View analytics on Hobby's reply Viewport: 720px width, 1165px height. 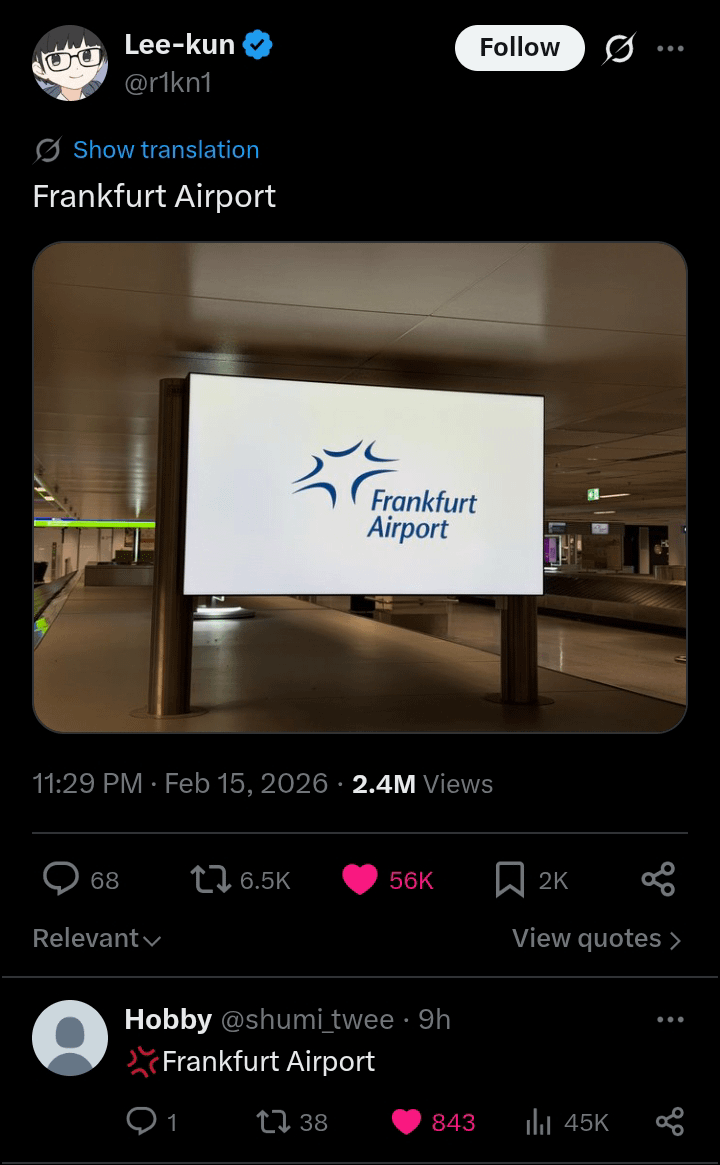tap(539, 1122)
